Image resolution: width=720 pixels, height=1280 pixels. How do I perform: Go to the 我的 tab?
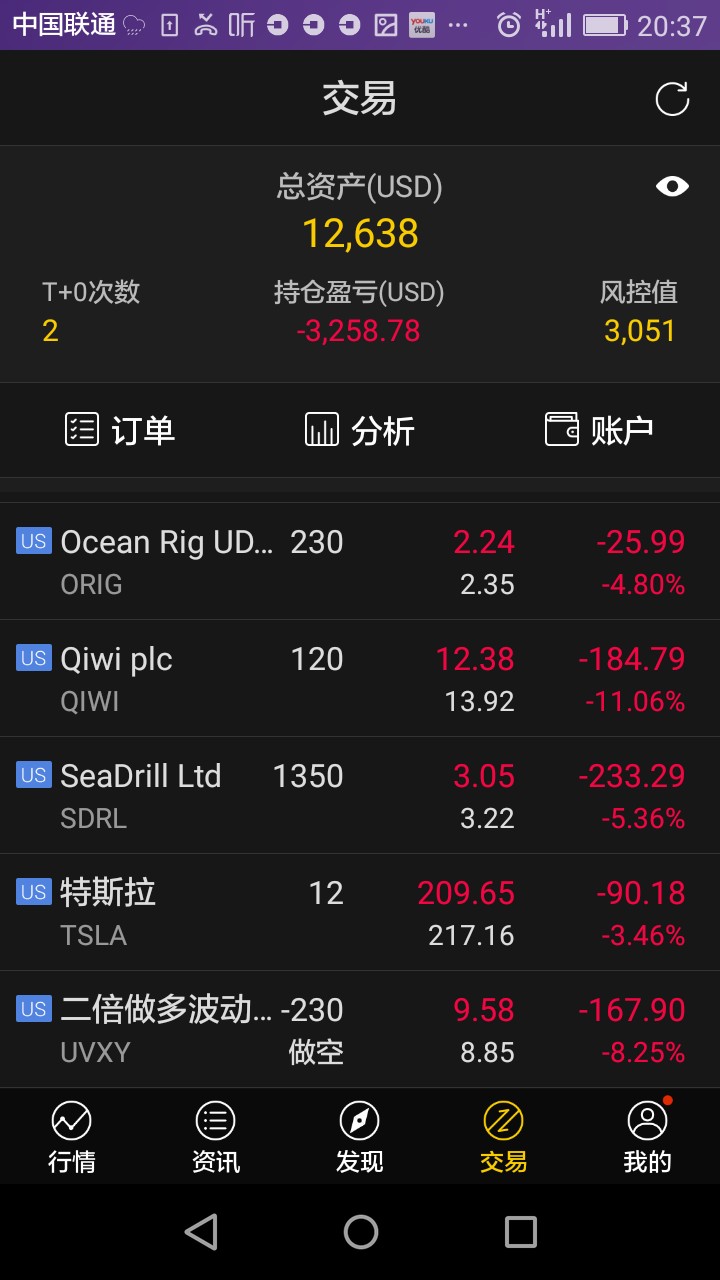tap(648, 1137)
